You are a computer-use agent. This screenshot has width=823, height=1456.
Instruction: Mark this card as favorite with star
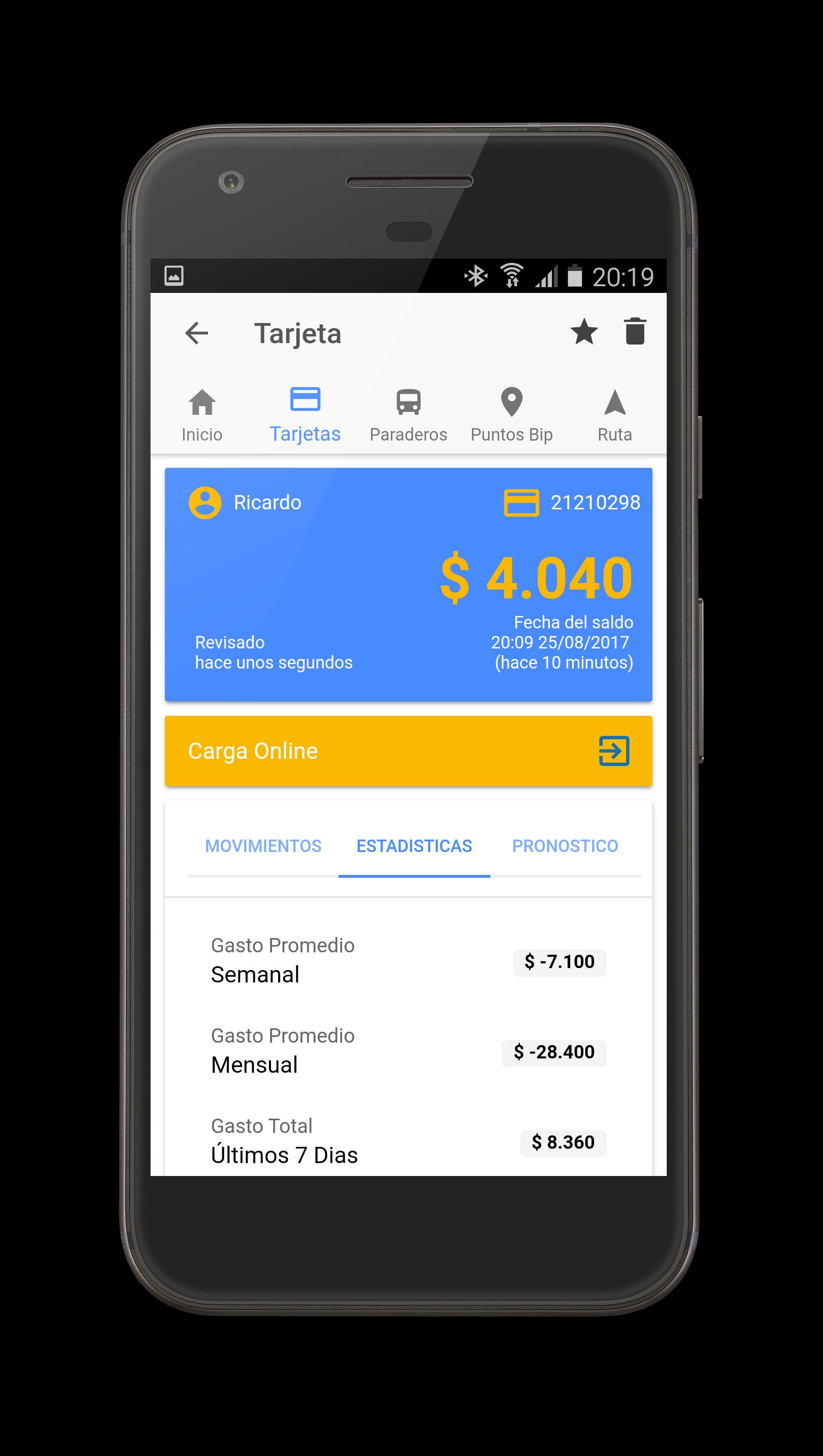[584, 331]
